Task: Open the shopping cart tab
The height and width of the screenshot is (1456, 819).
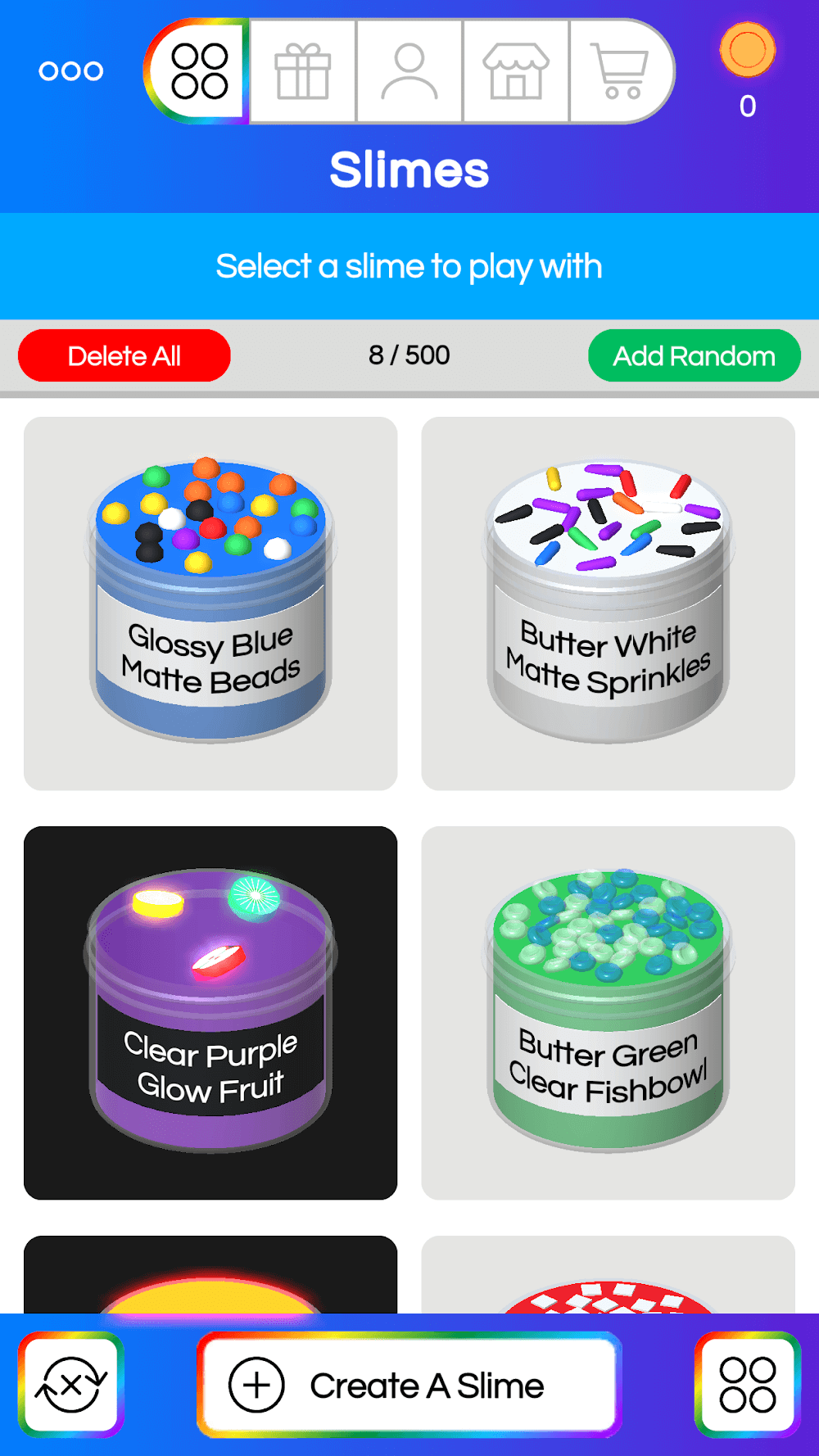Action: coord(620,71)
